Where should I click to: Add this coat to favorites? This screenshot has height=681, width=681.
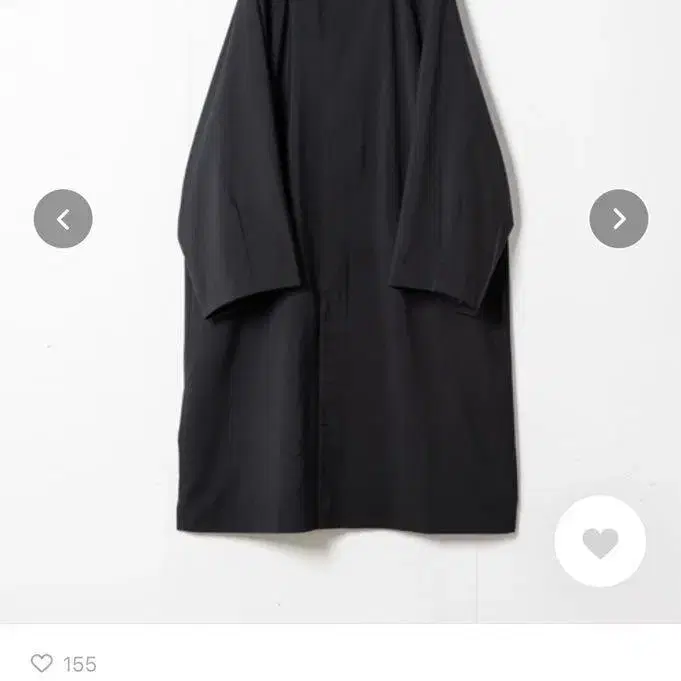[x=600, y=542]
